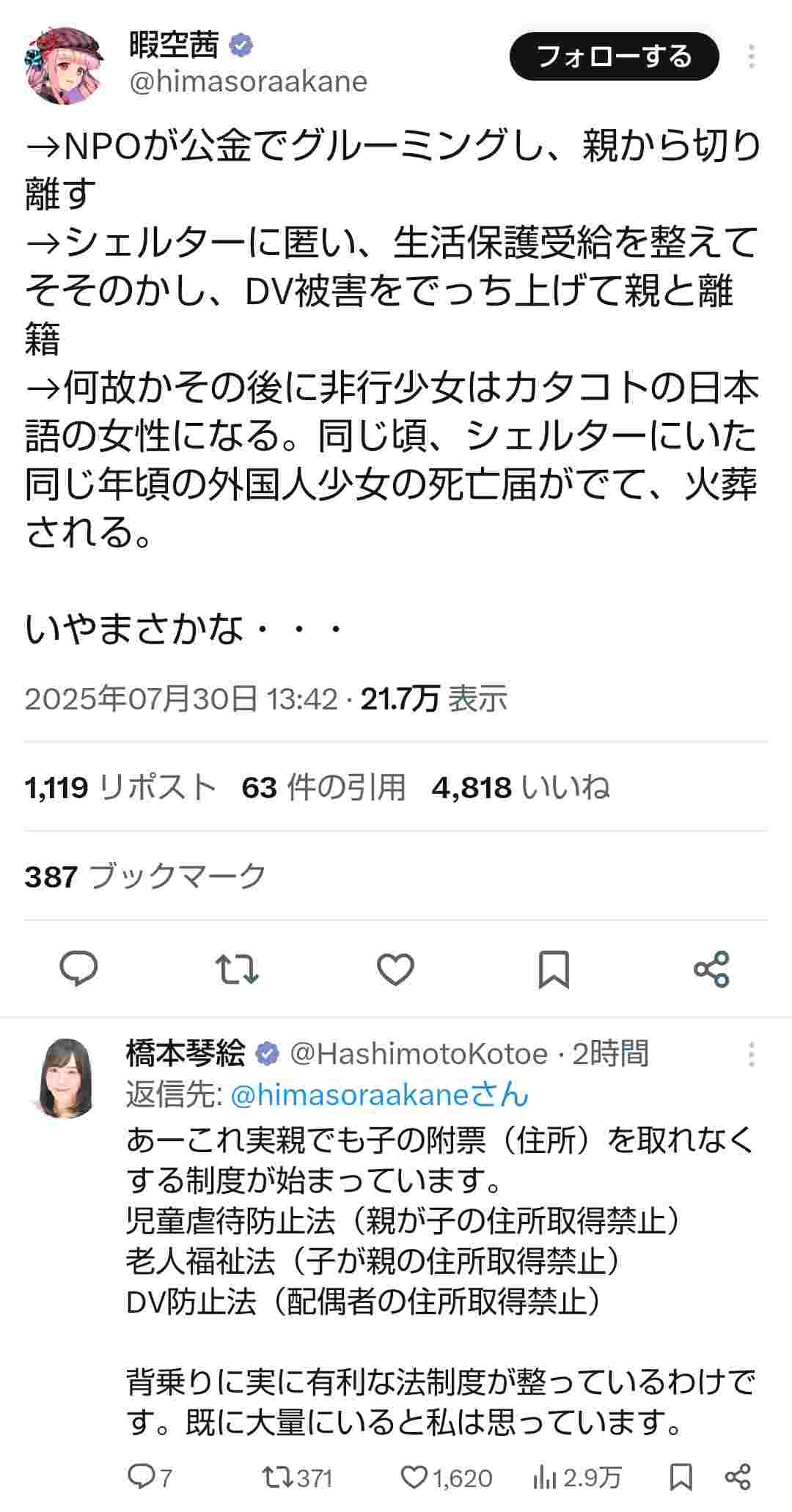This screenshot has width=792, height=1512.
Task: Open 橋本琴絵's profile avatar
Action: tap(67, 1078)
